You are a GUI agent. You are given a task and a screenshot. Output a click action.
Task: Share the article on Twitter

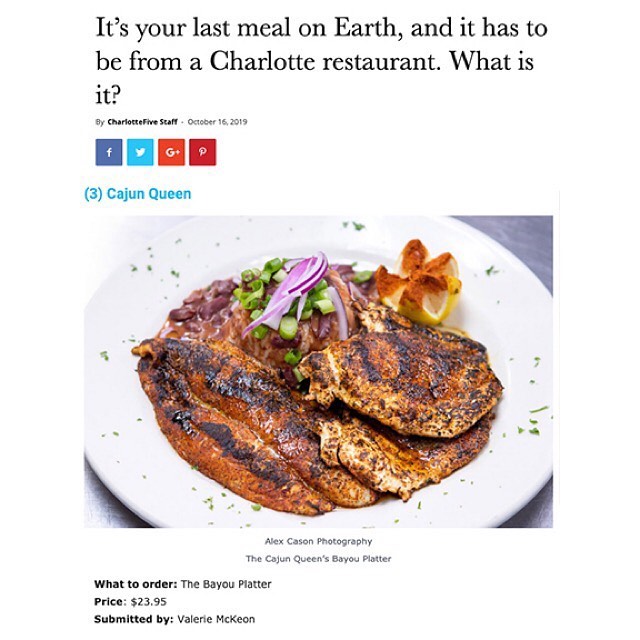pyautogui.click(x=140, y=152)
